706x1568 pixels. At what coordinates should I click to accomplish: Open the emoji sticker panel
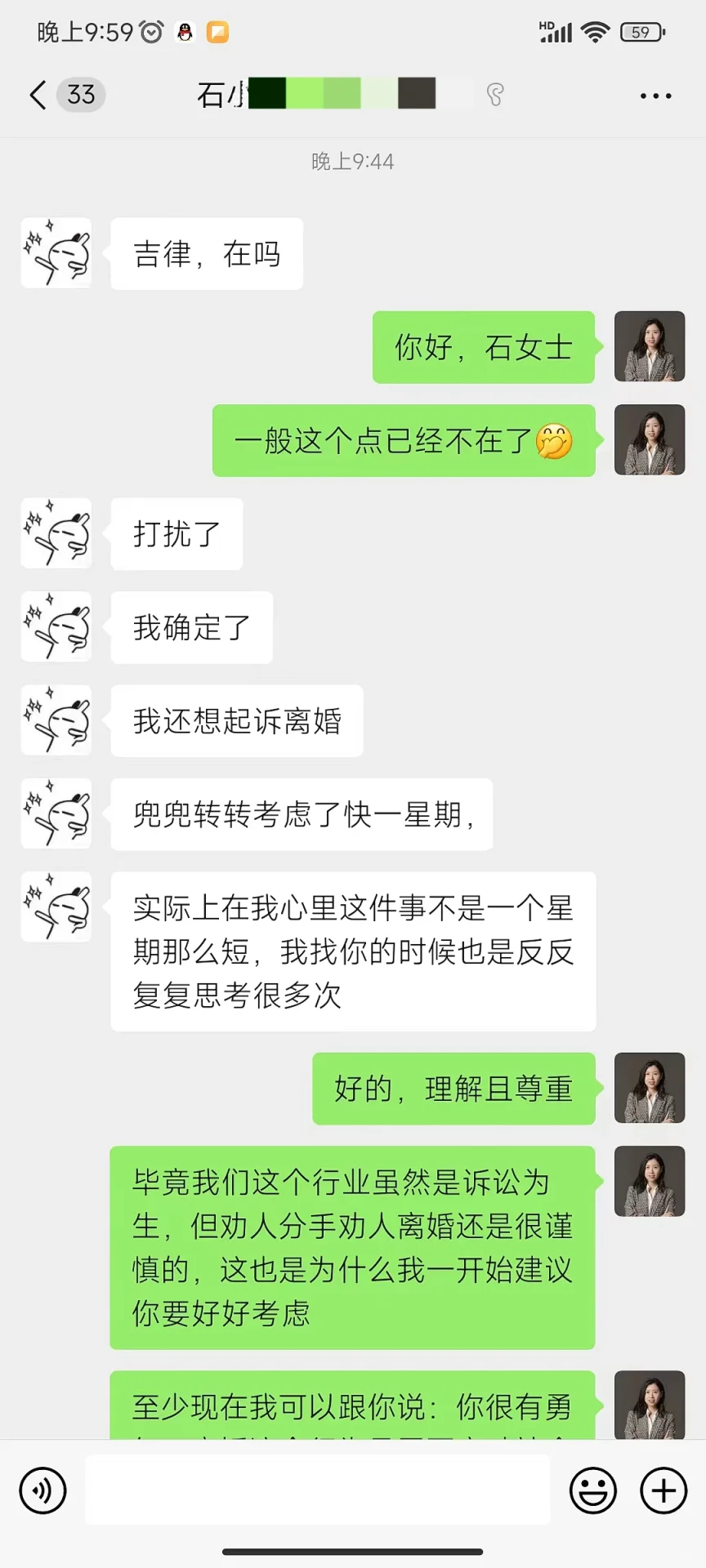click(592, 1490)
